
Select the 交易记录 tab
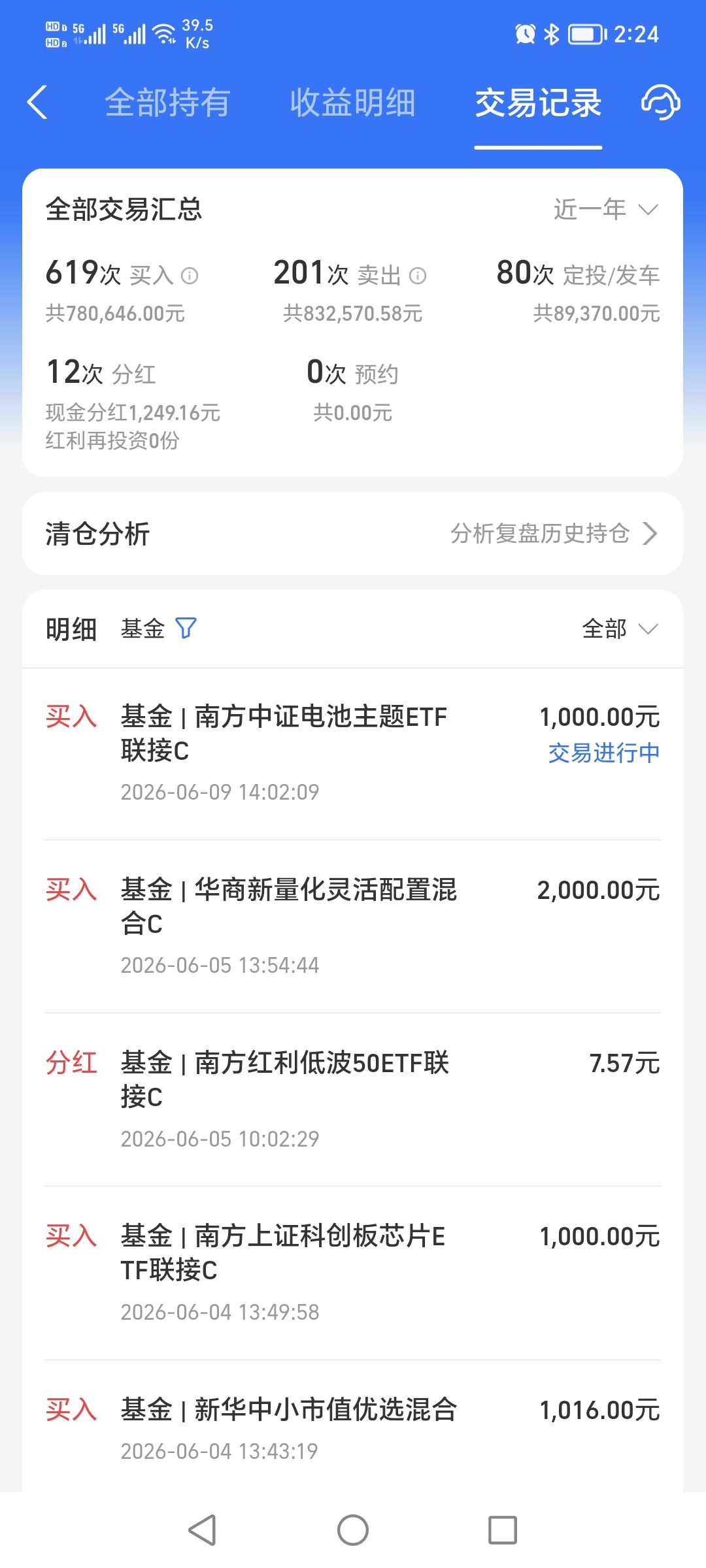(538, 103)
